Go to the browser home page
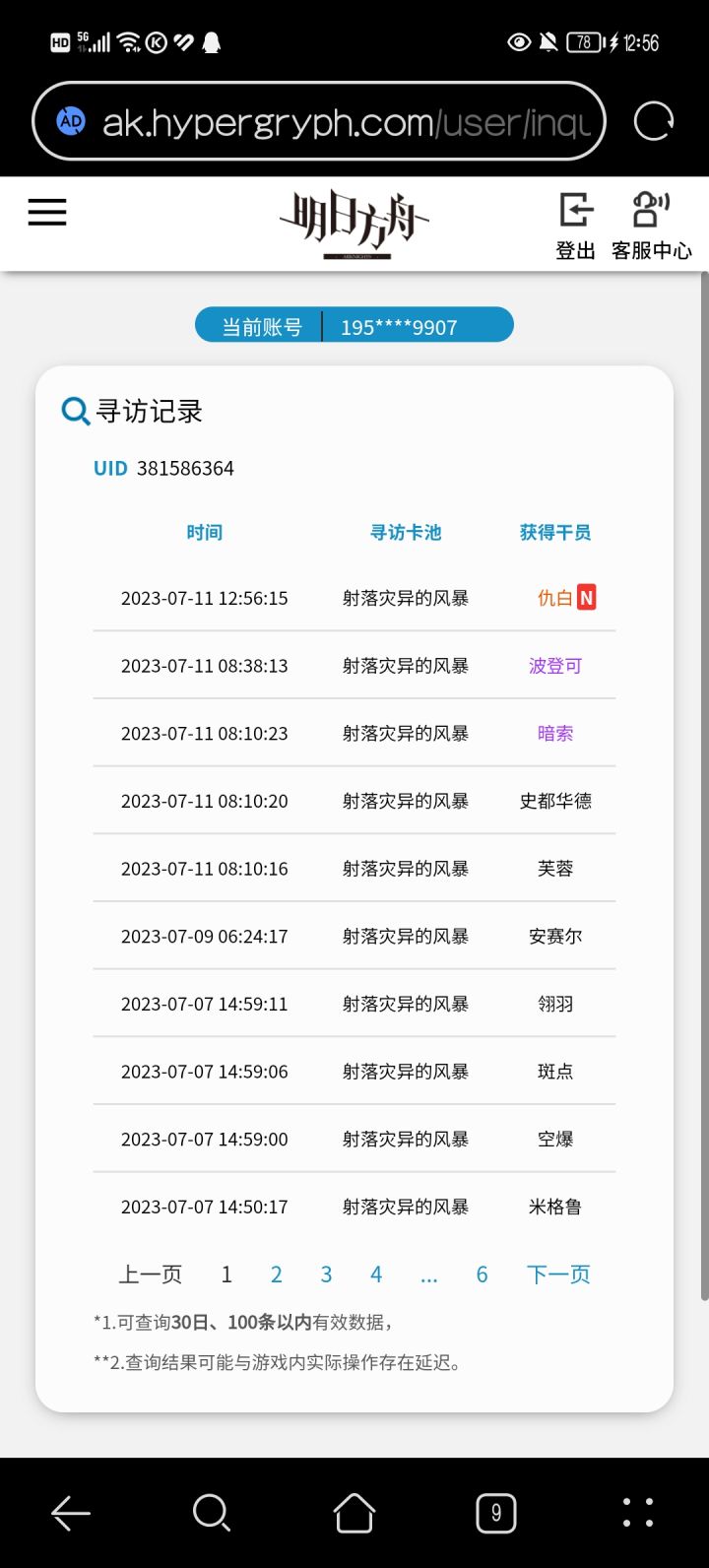Screen dimensions: 709x1568 click(x=354, y=1513)
